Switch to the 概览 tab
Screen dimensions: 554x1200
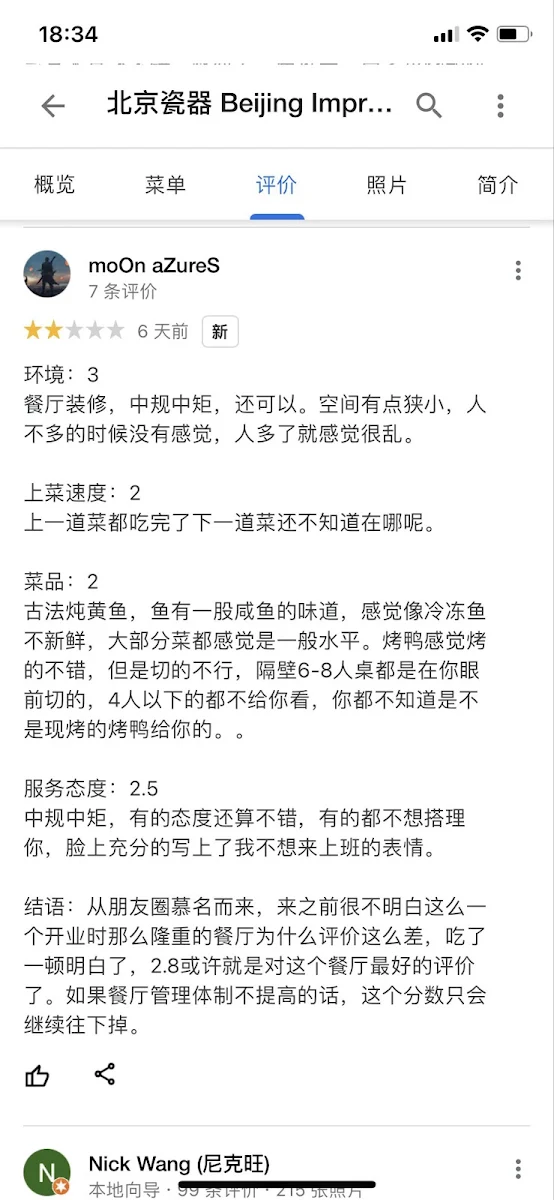tap(54, 185)
